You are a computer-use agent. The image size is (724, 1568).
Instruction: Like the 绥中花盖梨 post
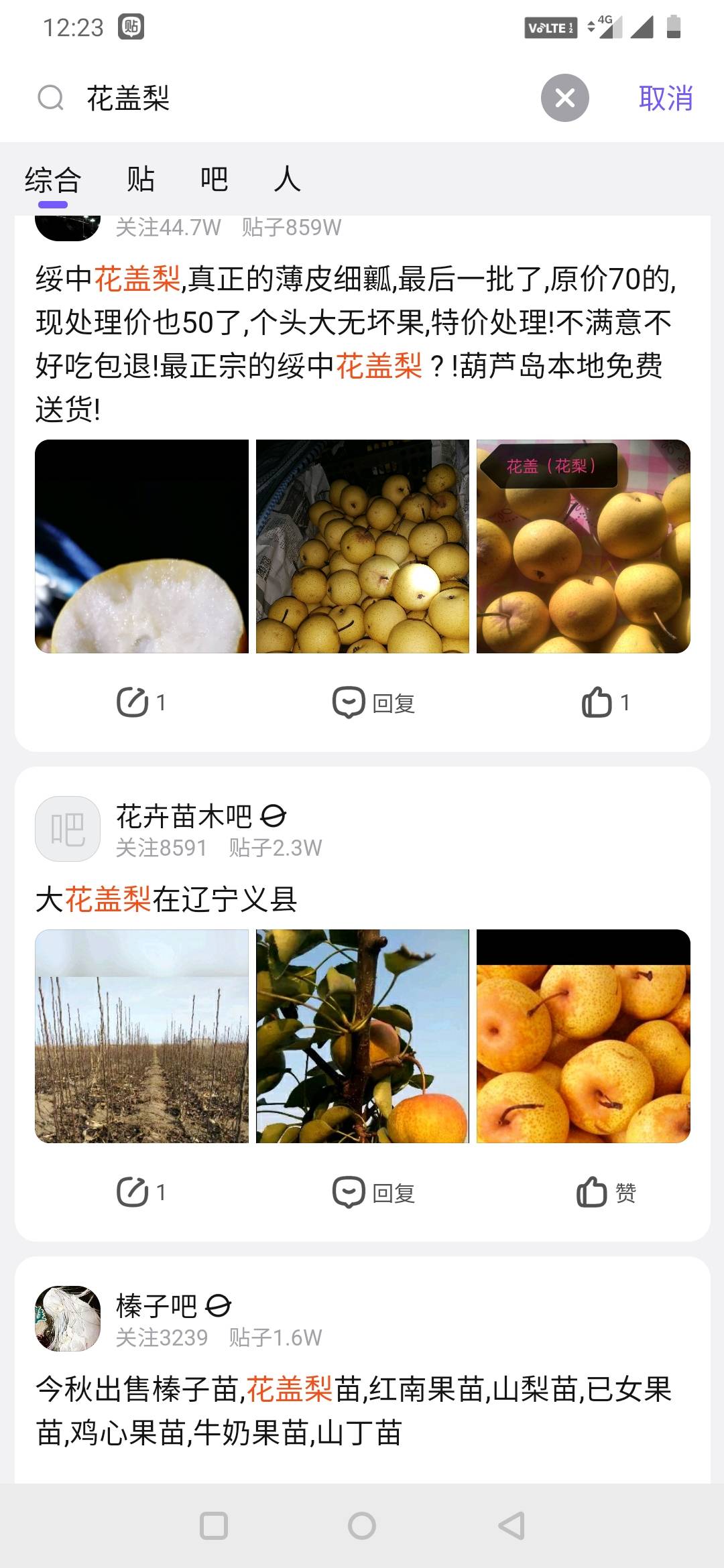[605, 703]
